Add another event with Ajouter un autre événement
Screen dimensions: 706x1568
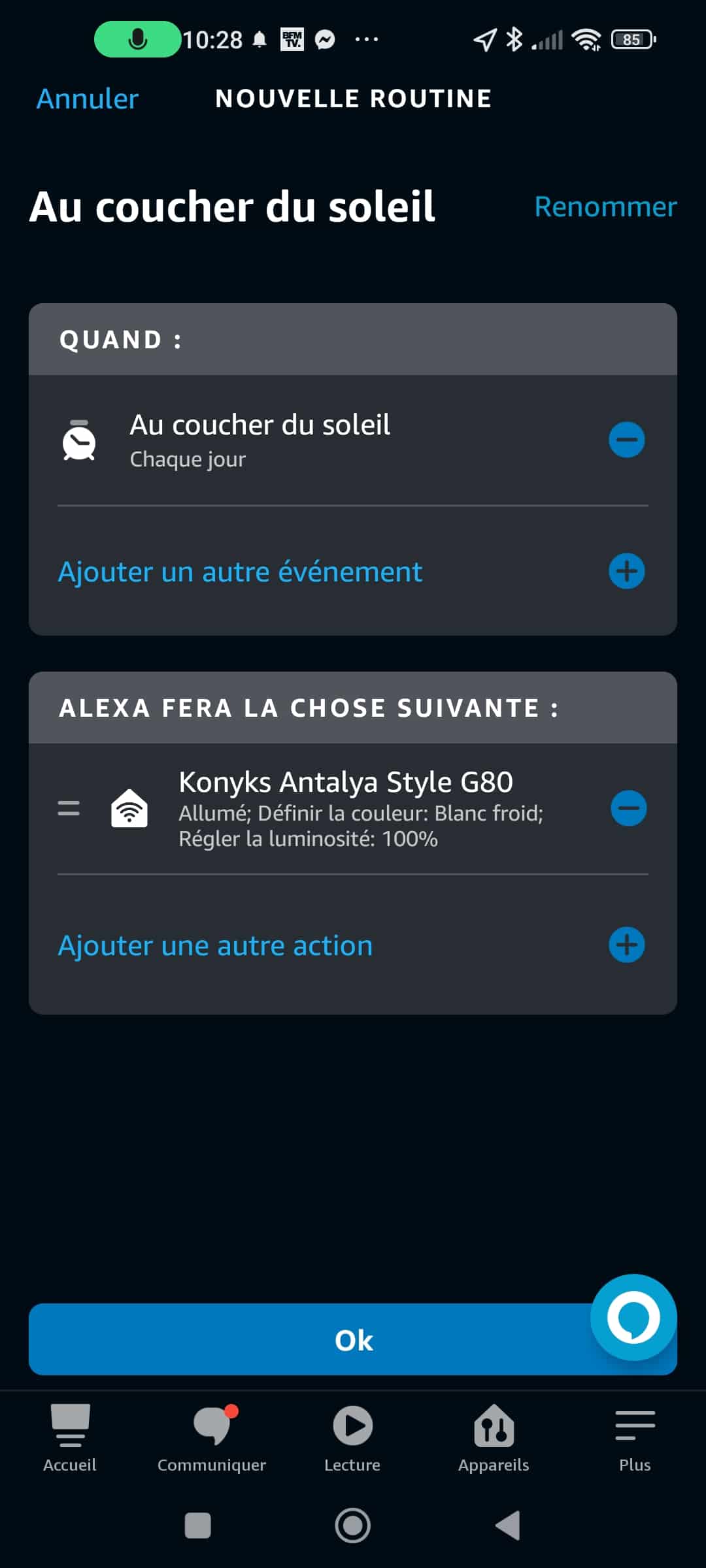[x=352, y=571]
